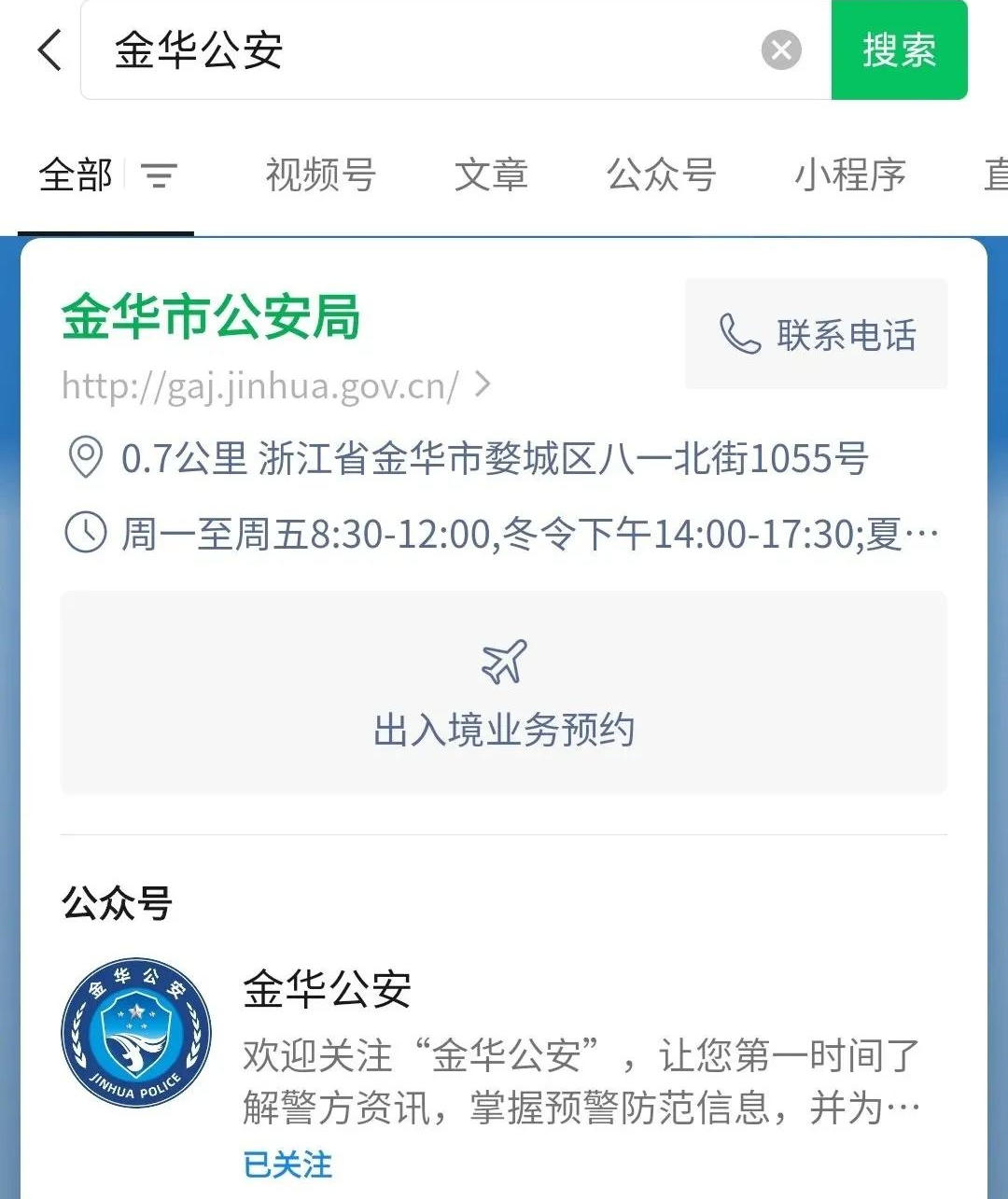
Task: Open the 金华公安 official account
Action: tap(327, 989)
